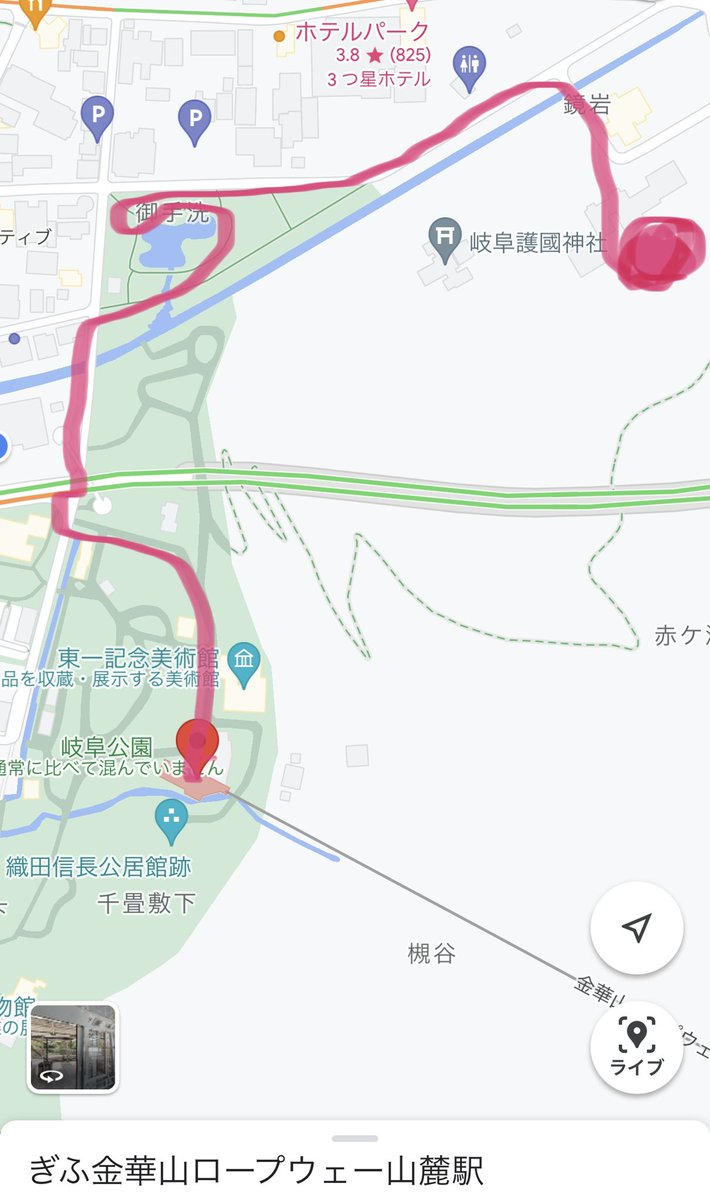710x1200 pixels.
Task: Select the public restroom marker
Action: 468,60
